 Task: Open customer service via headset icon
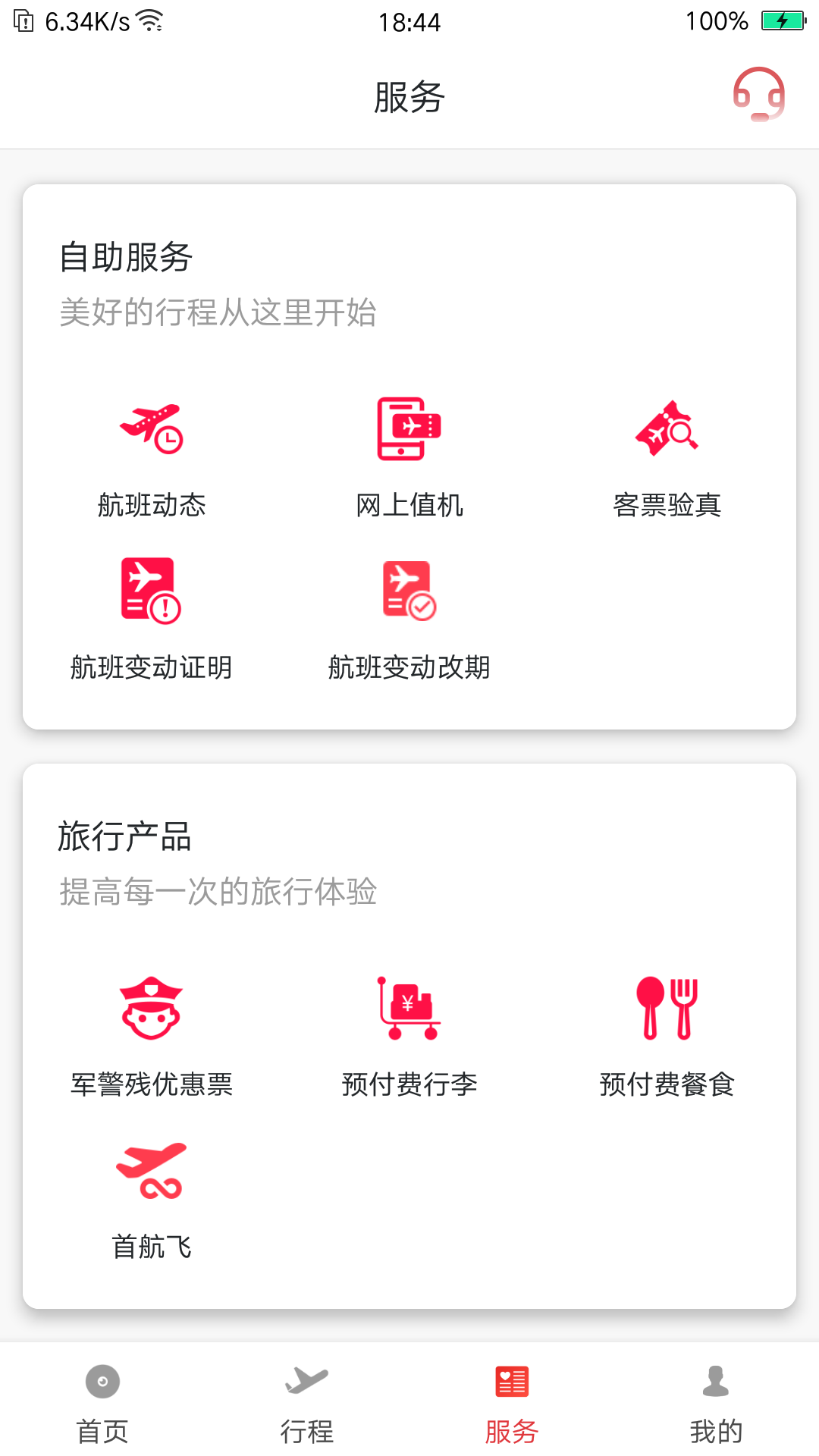pyautogui.click(x=759, y=94)
